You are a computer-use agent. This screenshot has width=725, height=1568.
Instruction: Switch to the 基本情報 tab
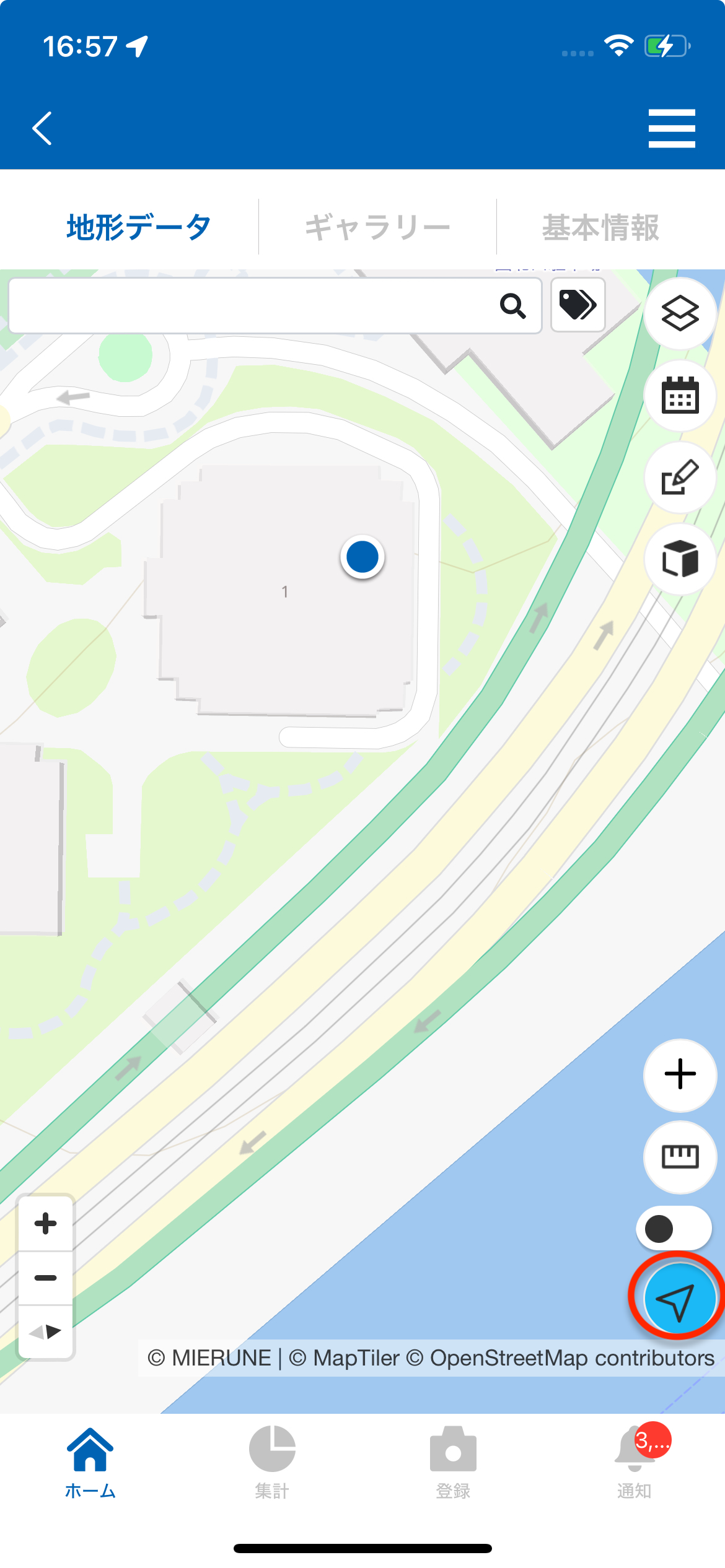pos(600,227)
